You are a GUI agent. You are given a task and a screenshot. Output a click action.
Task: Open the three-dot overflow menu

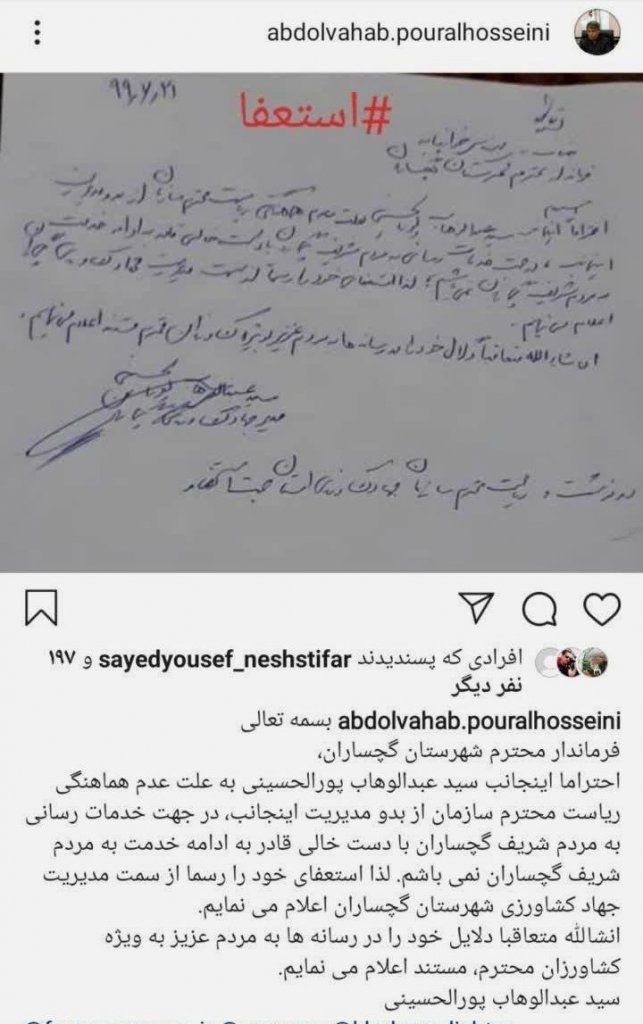pos(38,34)
